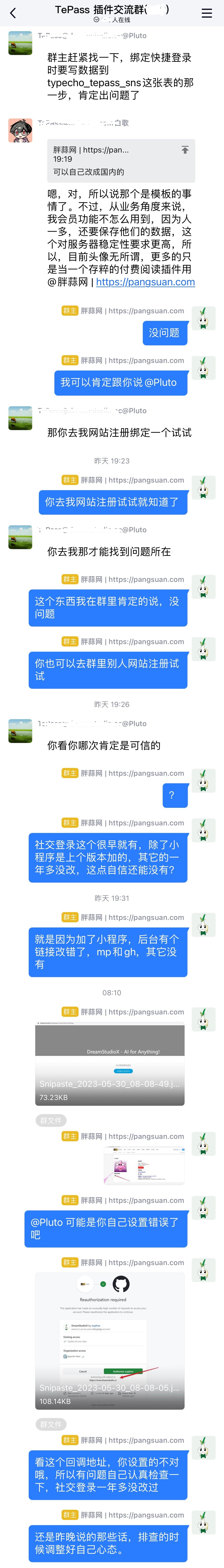This screenshot has width=224, height=1568.
Task: Open the pangsuan.com link in message
Action: click(145, 282)
